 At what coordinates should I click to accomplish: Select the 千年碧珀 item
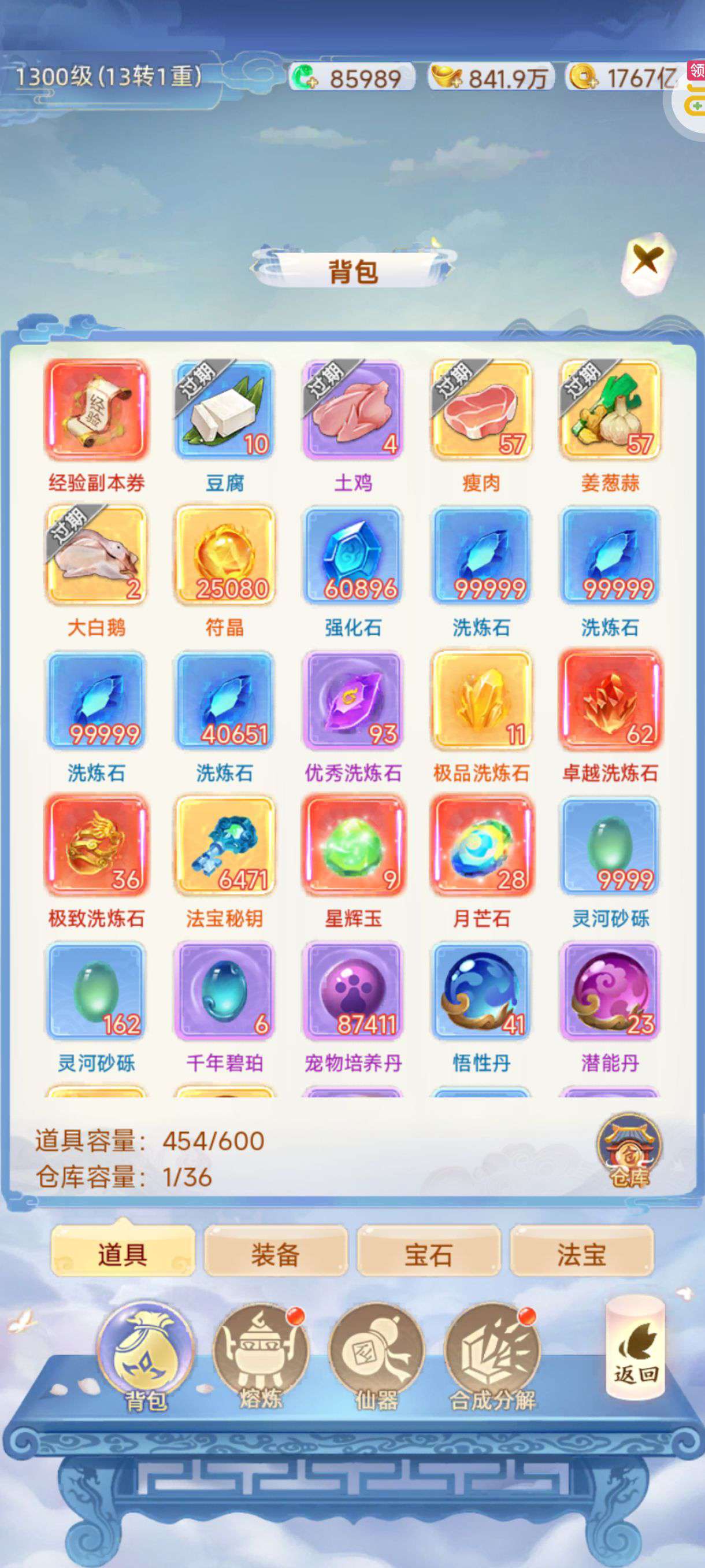click(225, 990)
